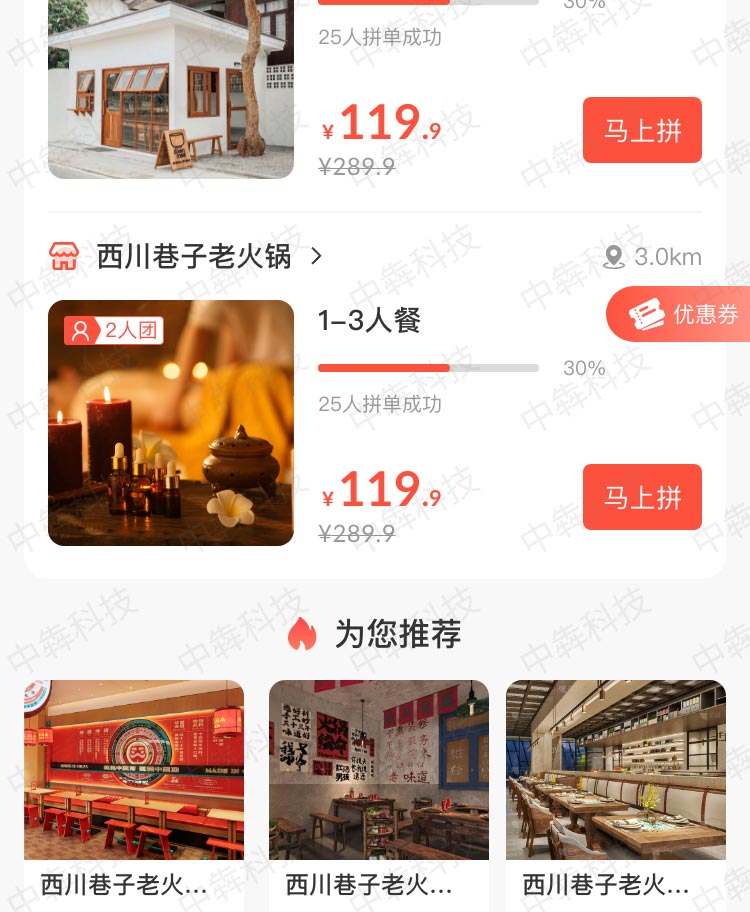Open recommended restaurant with calligraphy wall
Viewport: 750px width, 912px height.
(379, 770)
